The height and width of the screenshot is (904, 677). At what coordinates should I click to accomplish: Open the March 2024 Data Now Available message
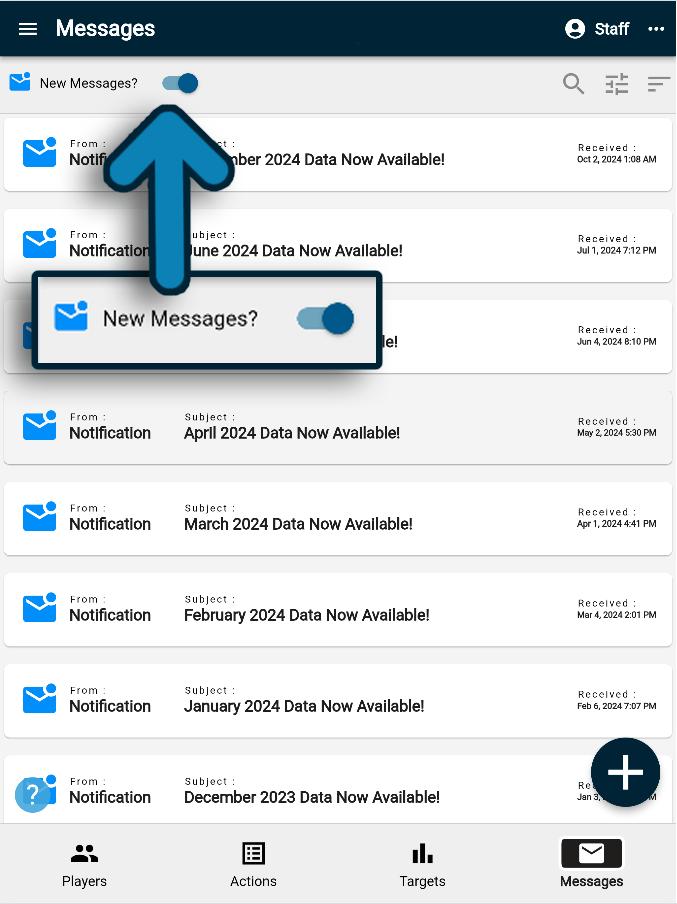[x=337, y=519]
